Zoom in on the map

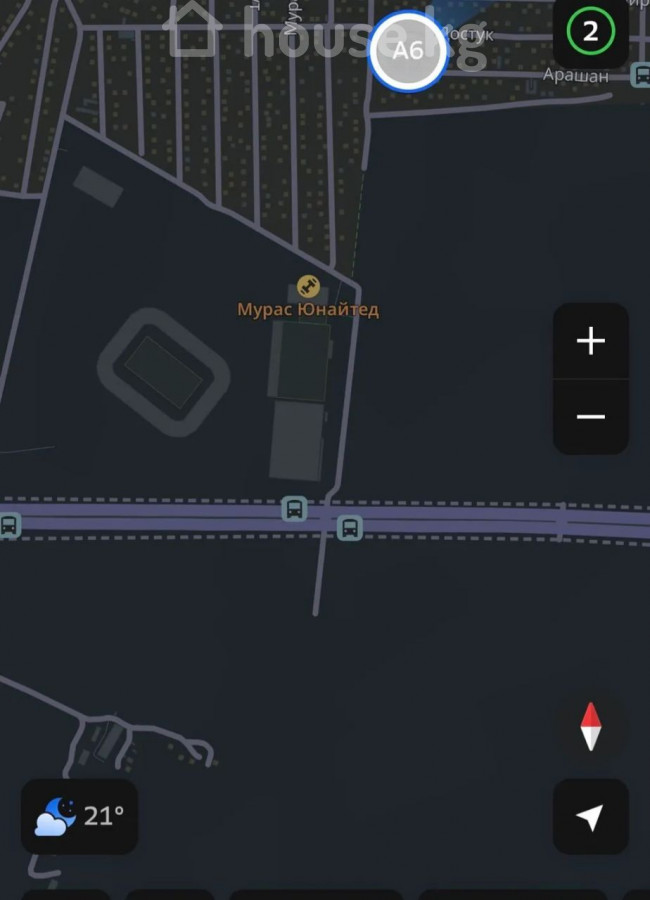click(591, 341)
